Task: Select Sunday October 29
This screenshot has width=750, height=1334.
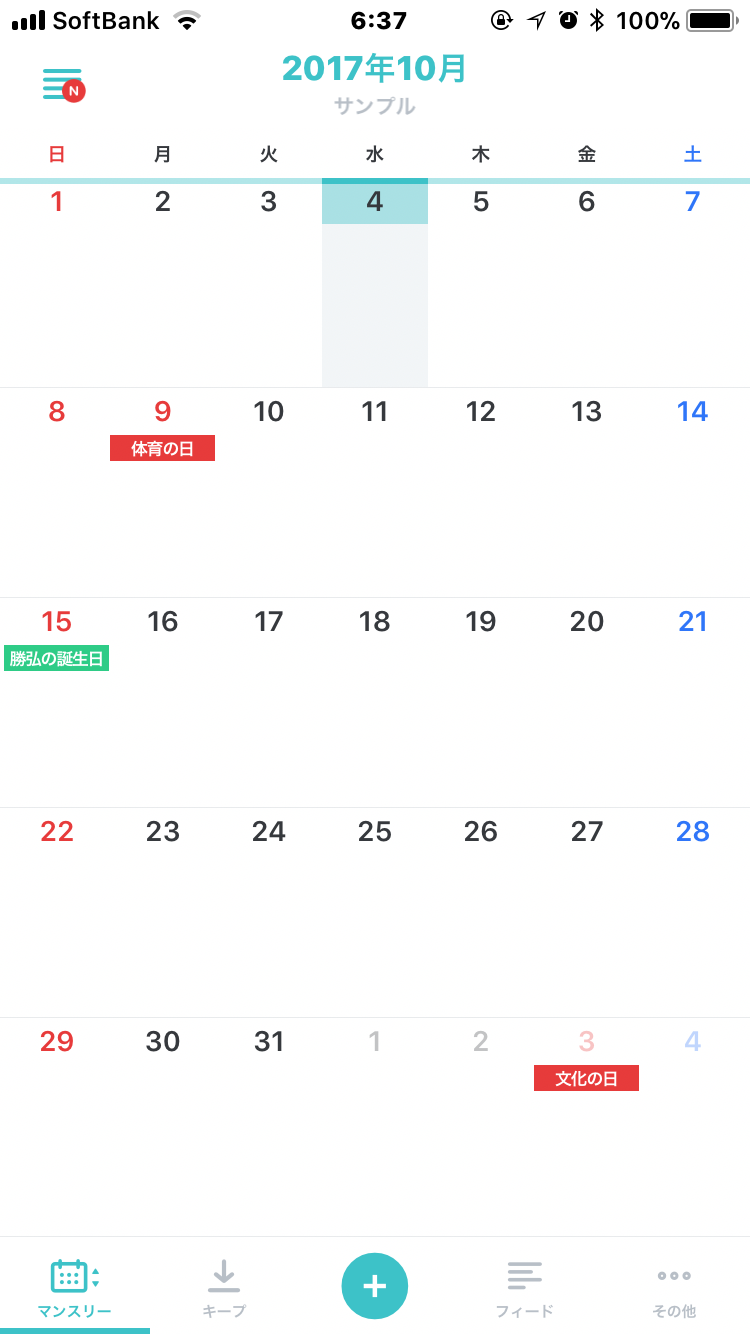Action: click(56, 1120)
